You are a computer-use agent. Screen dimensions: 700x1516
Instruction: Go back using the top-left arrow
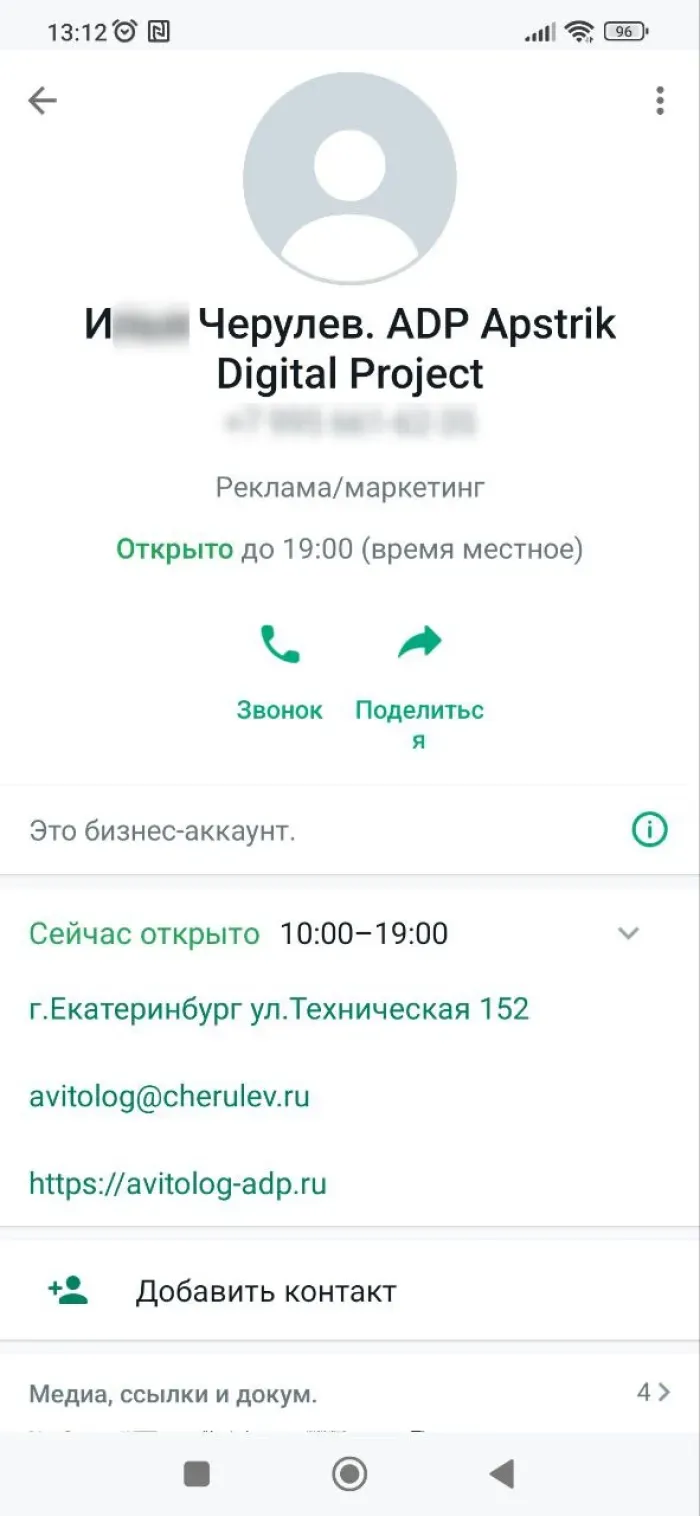coord(42,100)
